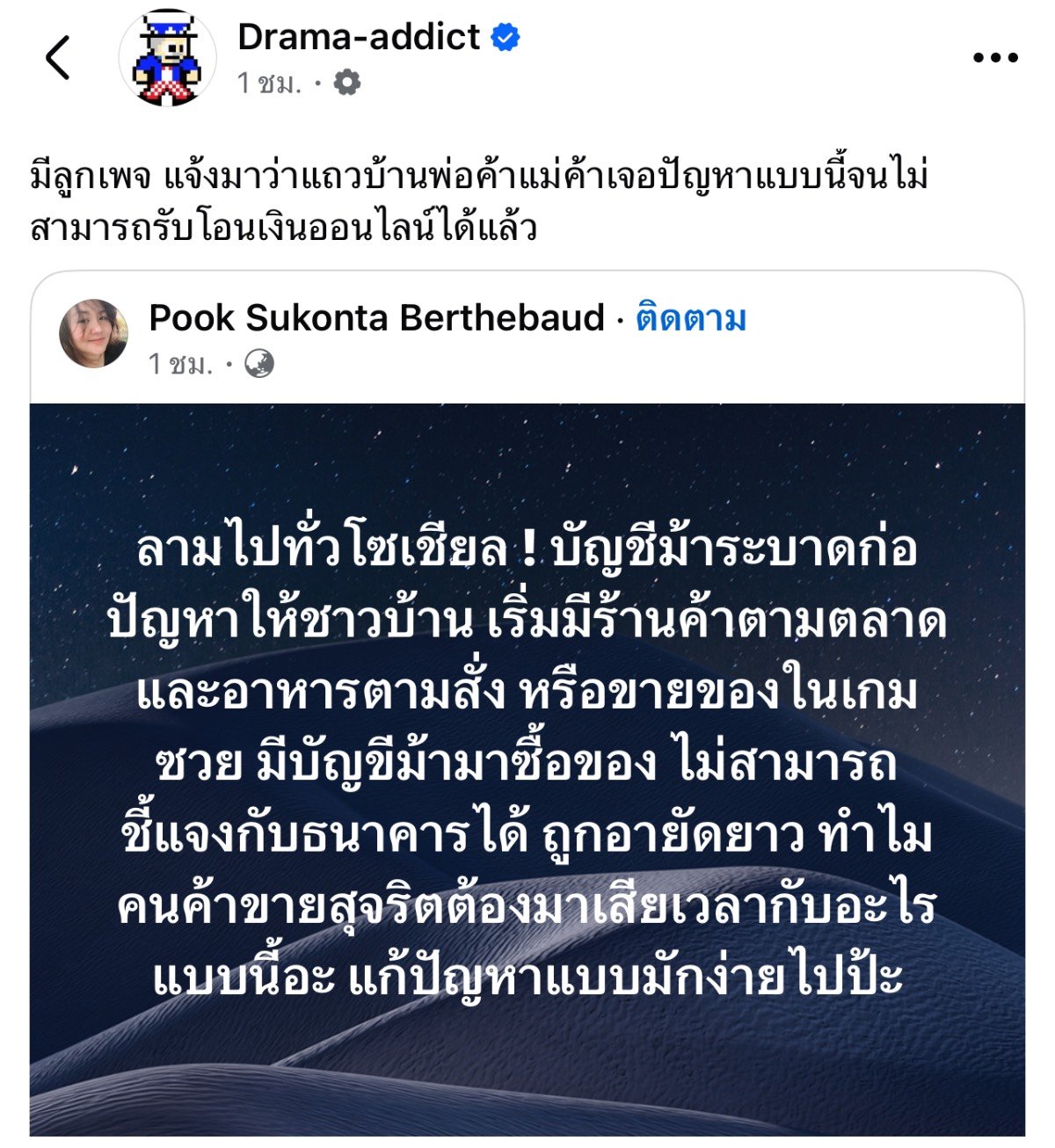View Pook Sukonta Berthebaud's avatar photo
Viewport: 1055px width, 1148px height.
pyautogui.click(x=92, y=333)
